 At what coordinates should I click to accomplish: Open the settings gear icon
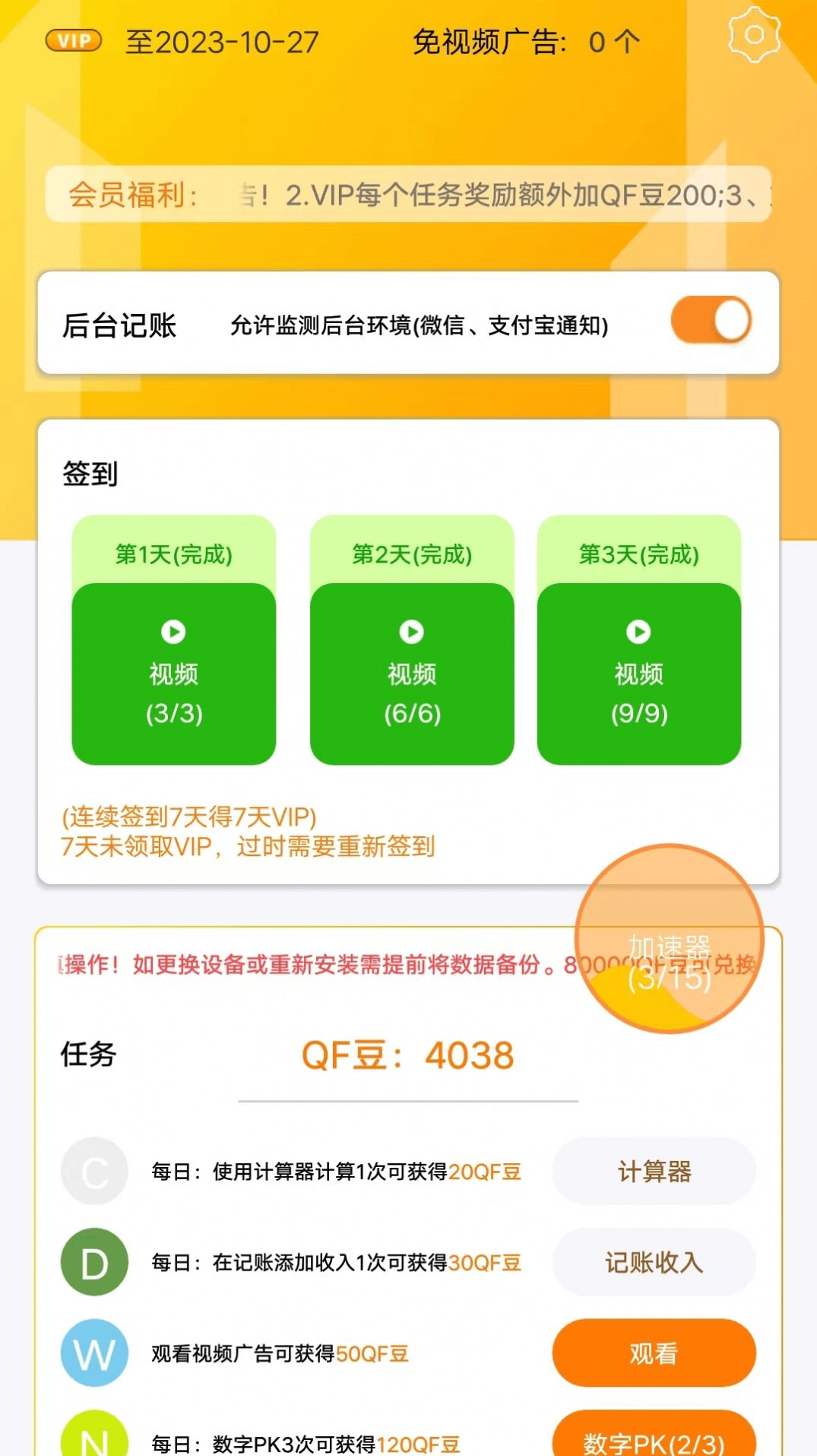coord(755,36)
